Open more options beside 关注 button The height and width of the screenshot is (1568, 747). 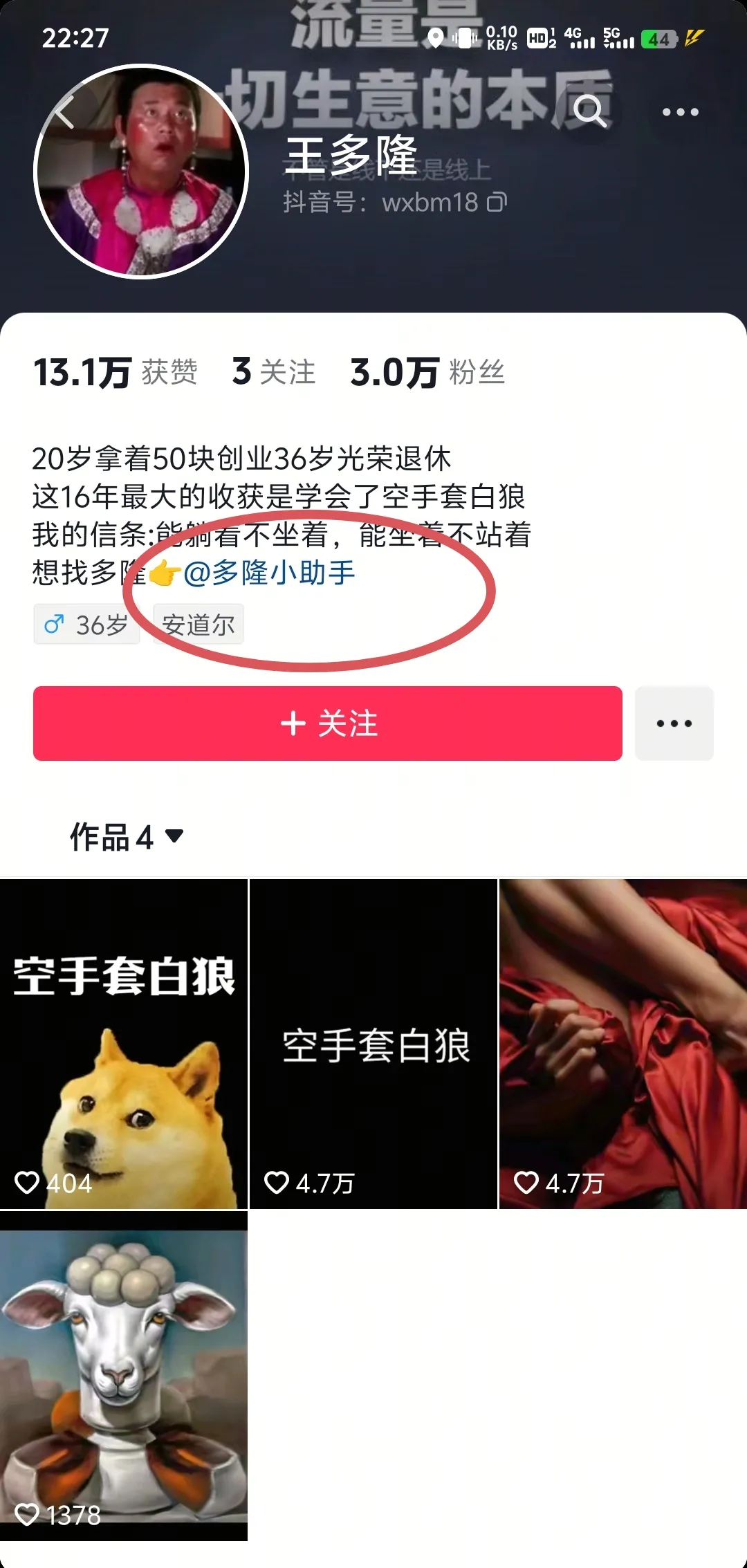click(674, 723)
